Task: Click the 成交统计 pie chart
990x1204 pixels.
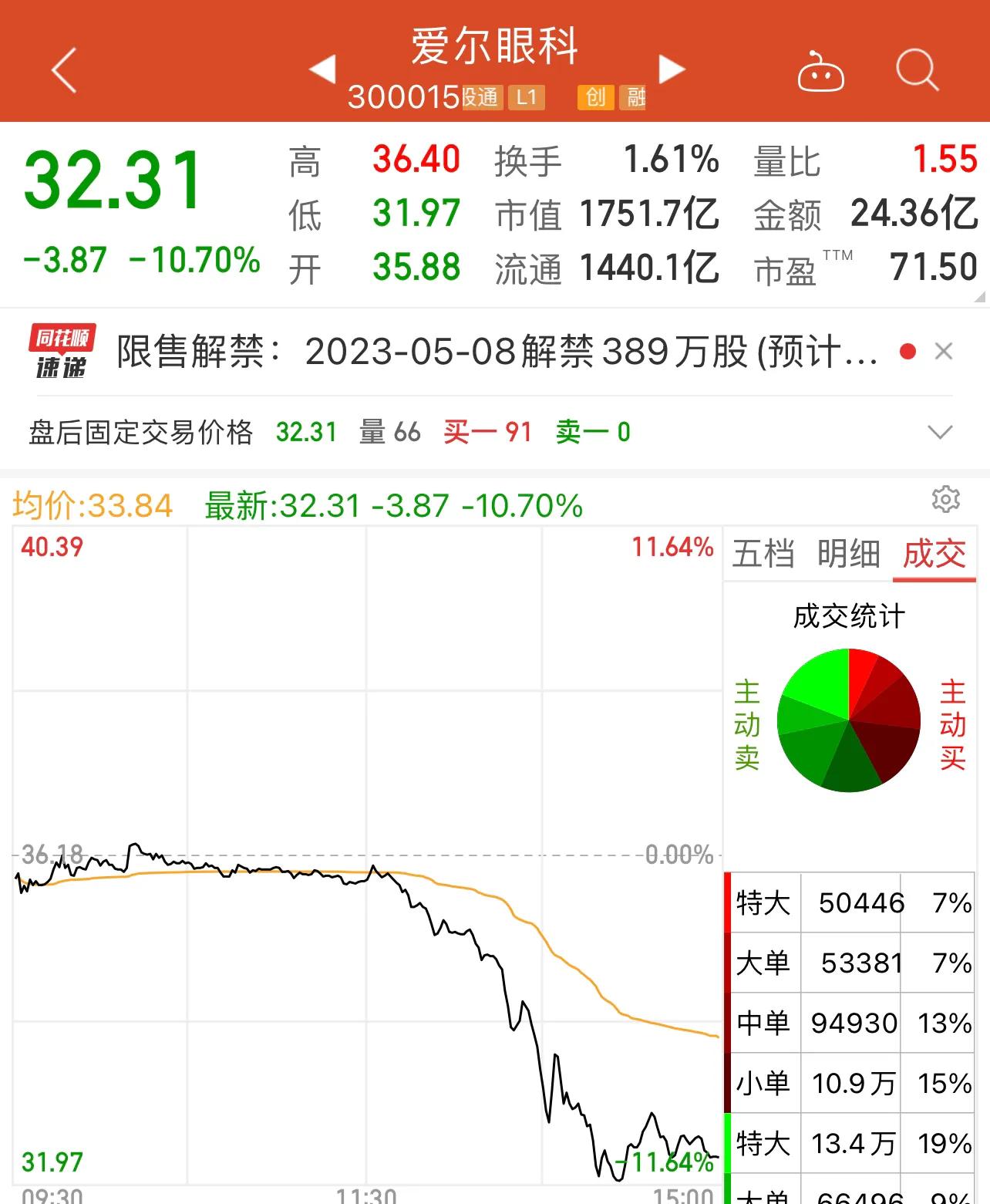Action: [x=850, y=720]
